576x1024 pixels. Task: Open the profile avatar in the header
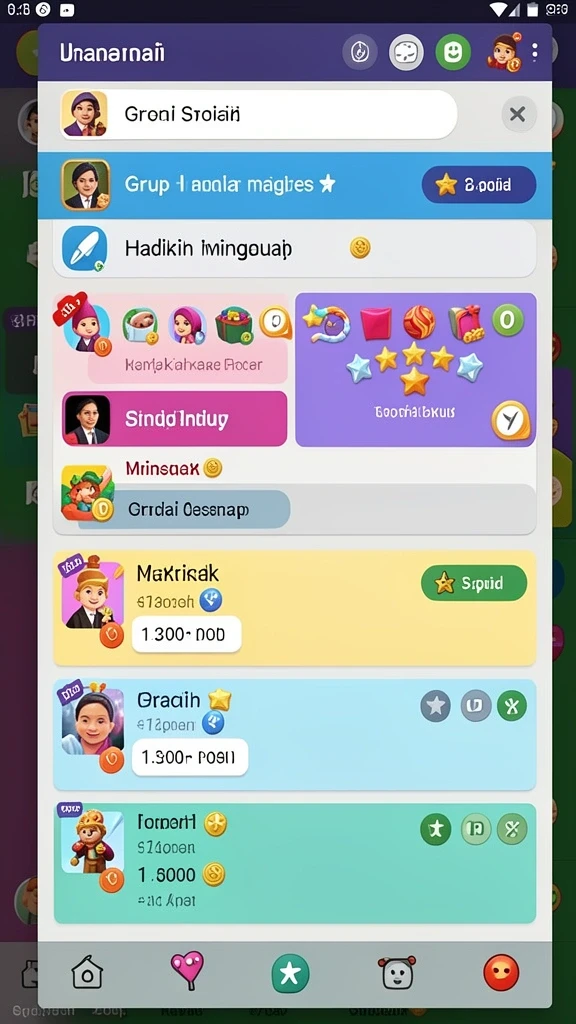tap(504, 52)
